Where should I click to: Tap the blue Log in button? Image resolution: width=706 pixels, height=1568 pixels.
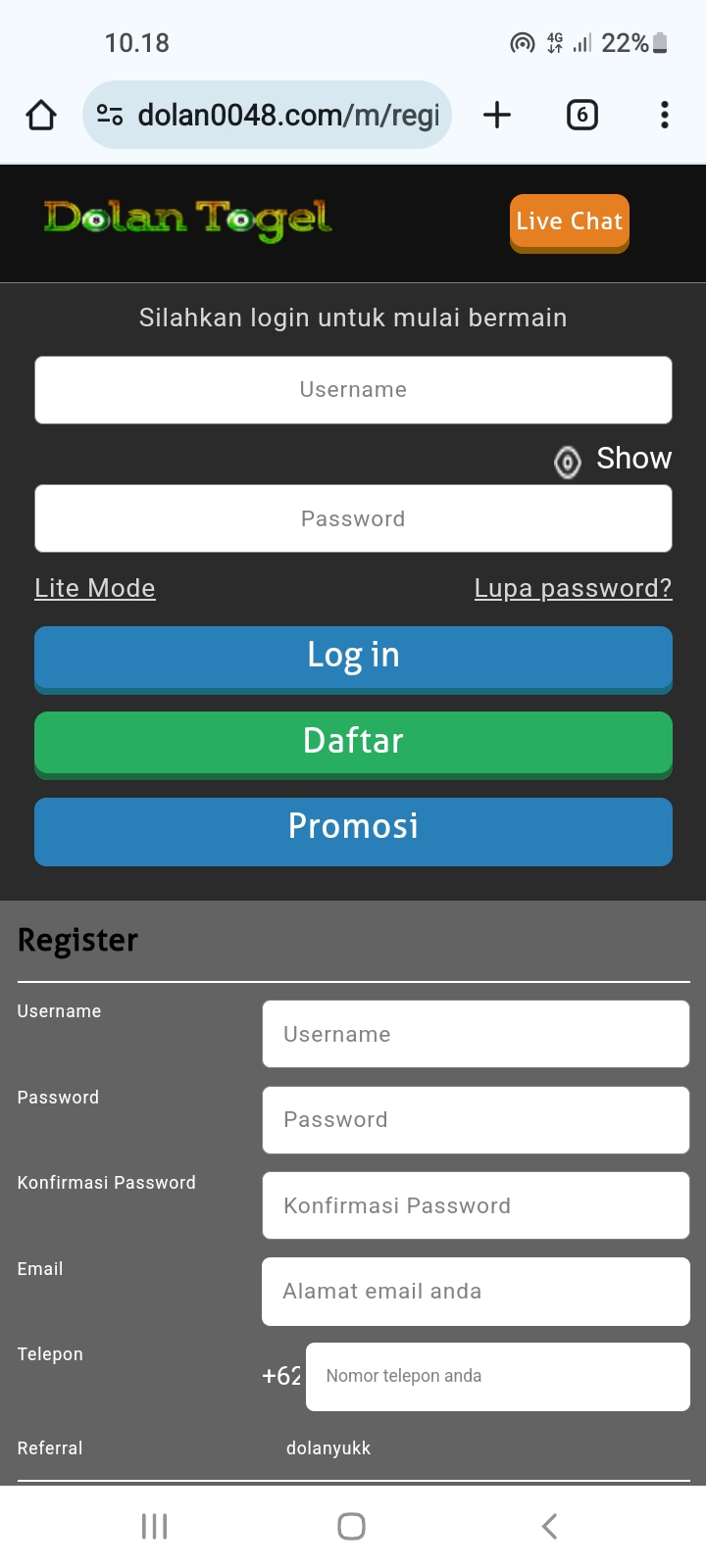tap(353, 657)
